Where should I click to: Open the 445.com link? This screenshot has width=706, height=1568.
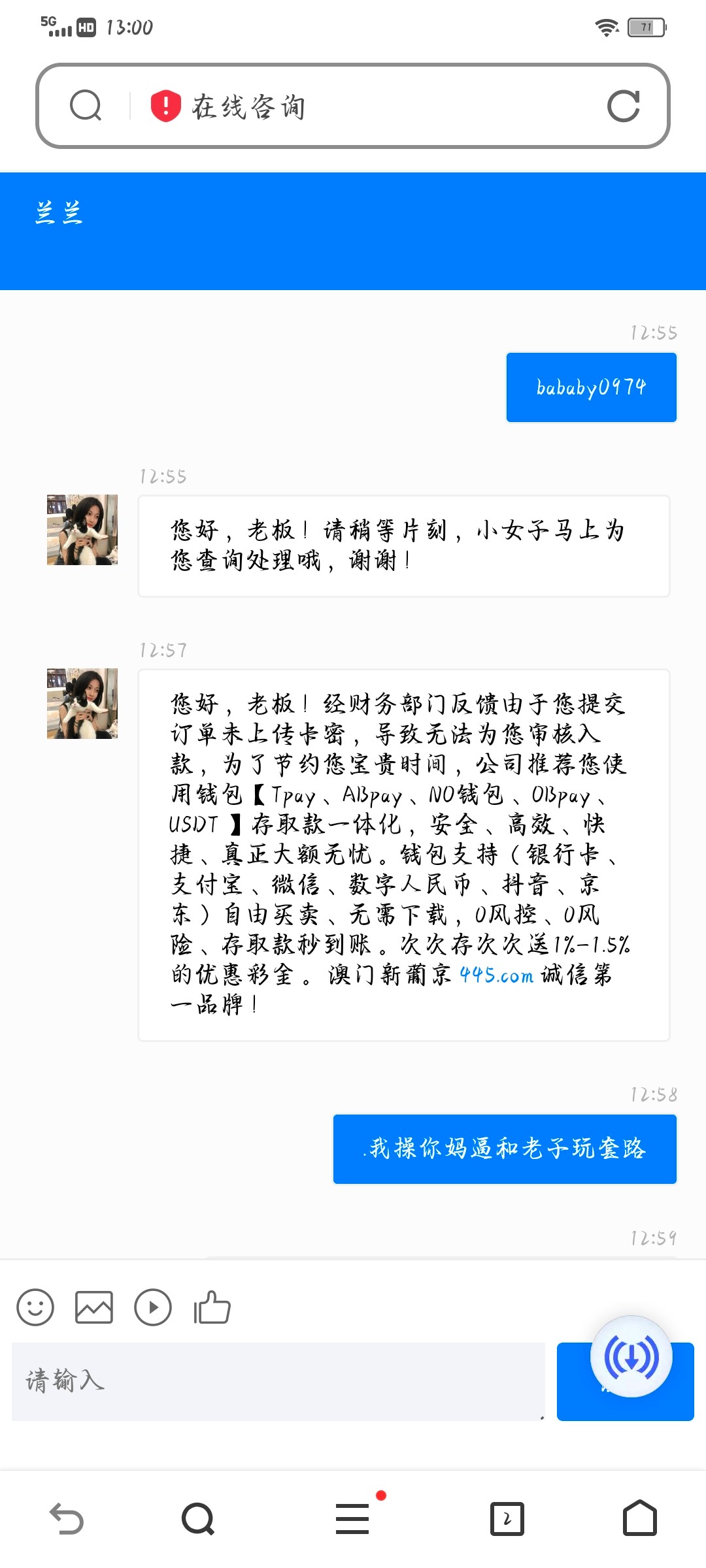pyautogui.click(x=495, y=976)
